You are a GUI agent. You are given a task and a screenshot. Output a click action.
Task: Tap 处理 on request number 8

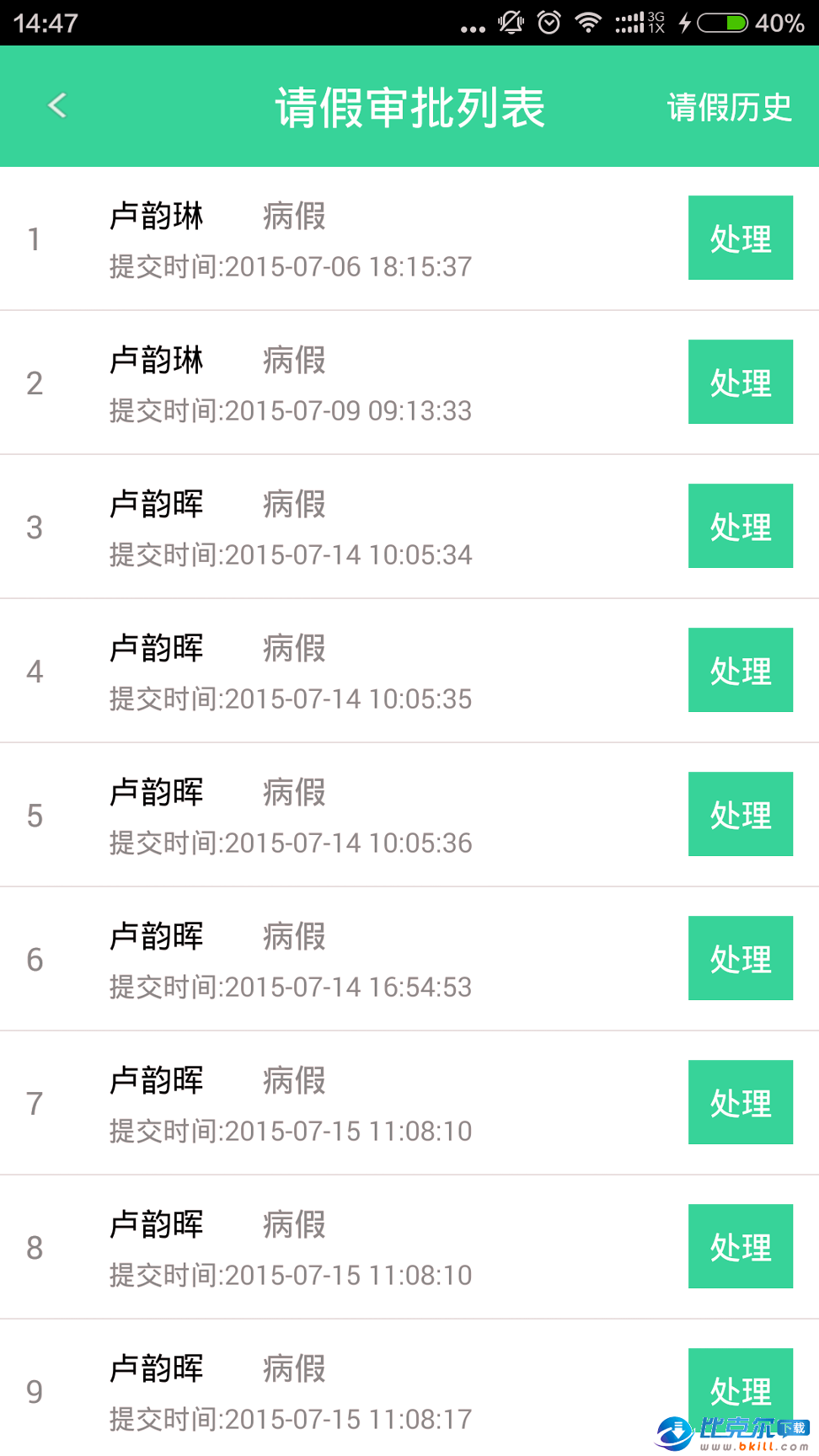tap(740, 1247)
